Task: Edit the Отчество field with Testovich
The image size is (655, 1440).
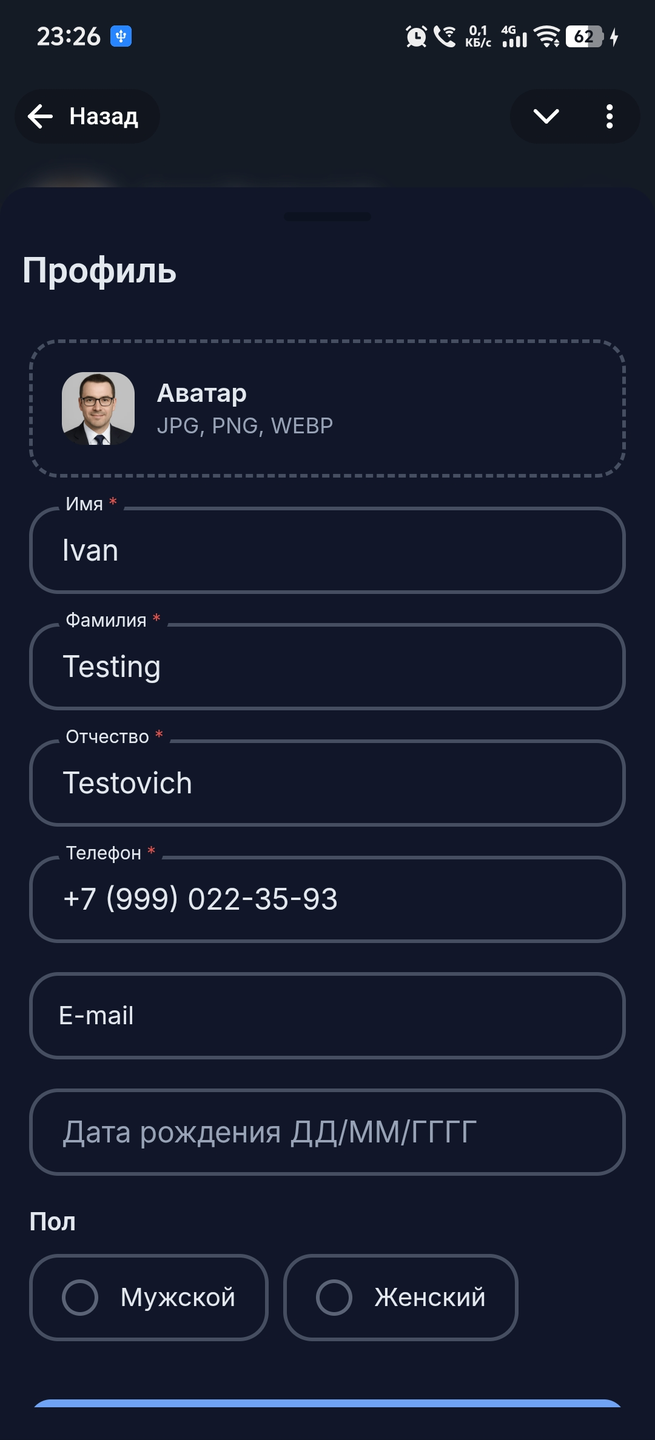Action: point(327,783)
